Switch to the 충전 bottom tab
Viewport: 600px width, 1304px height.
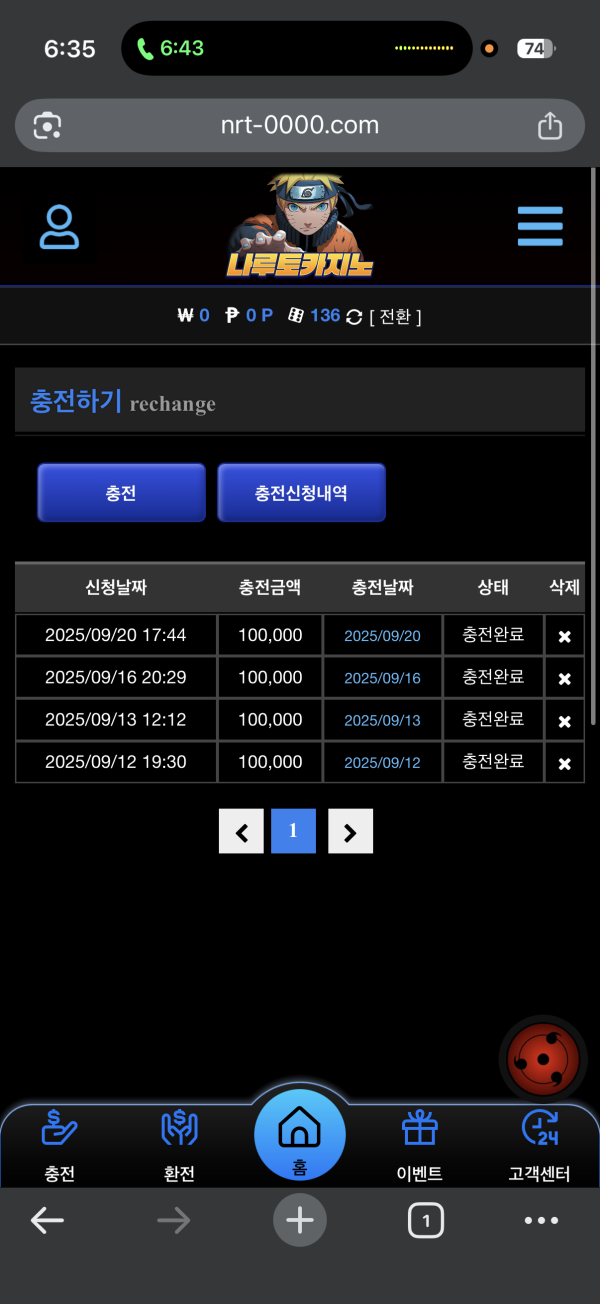[x=59, y=1145]
